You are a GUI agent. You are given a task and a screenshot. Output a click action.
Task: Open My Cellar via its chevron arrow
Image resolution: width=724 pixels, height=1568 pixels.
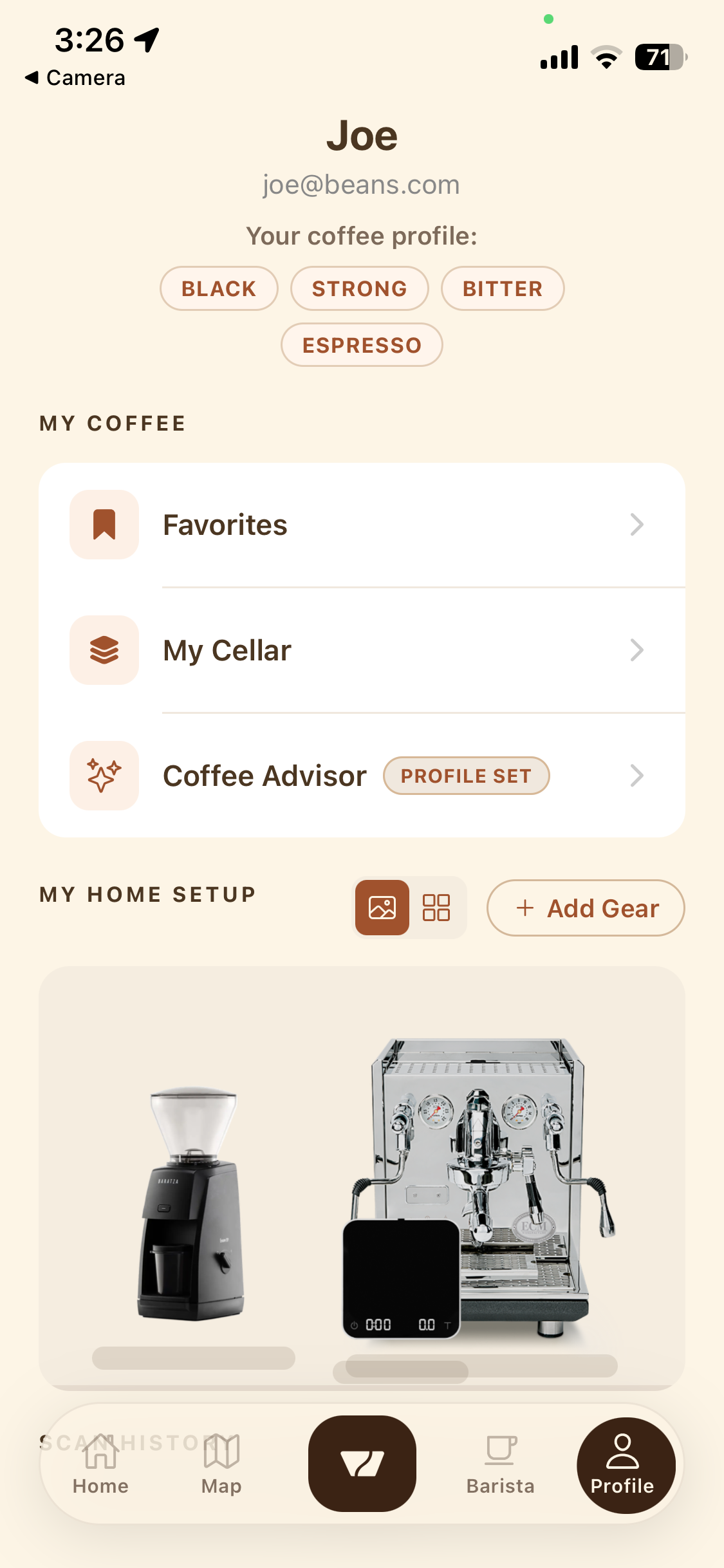pos(637,650)
